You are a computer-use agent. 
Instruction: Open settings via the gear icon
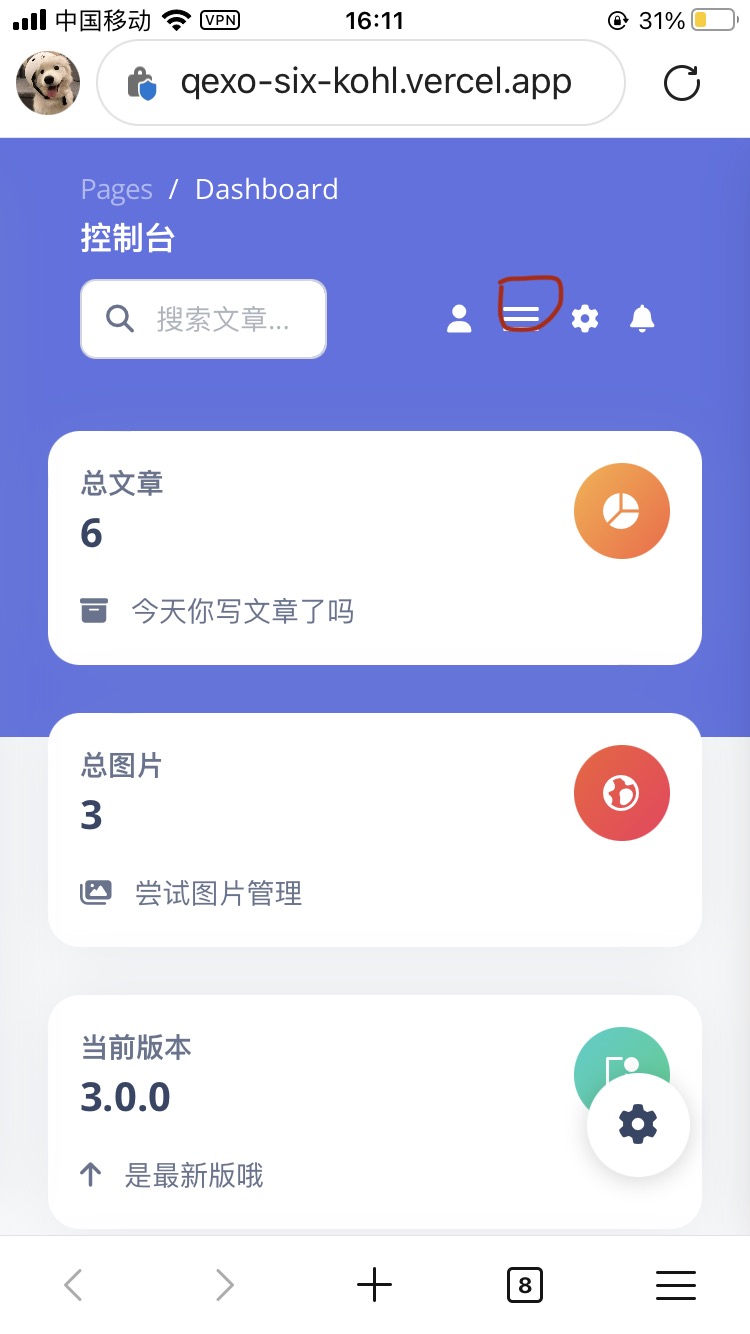(x=584, y=318)
